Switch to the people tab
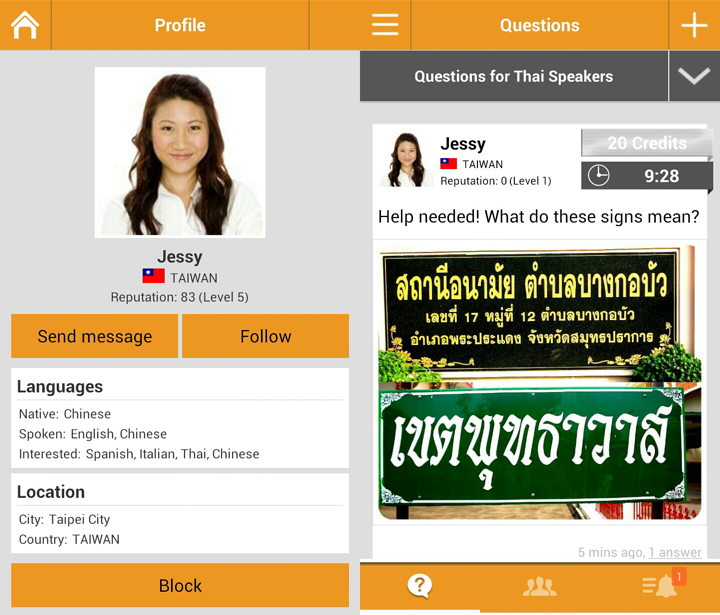The image size is (720, 615). tap(540, 586)
